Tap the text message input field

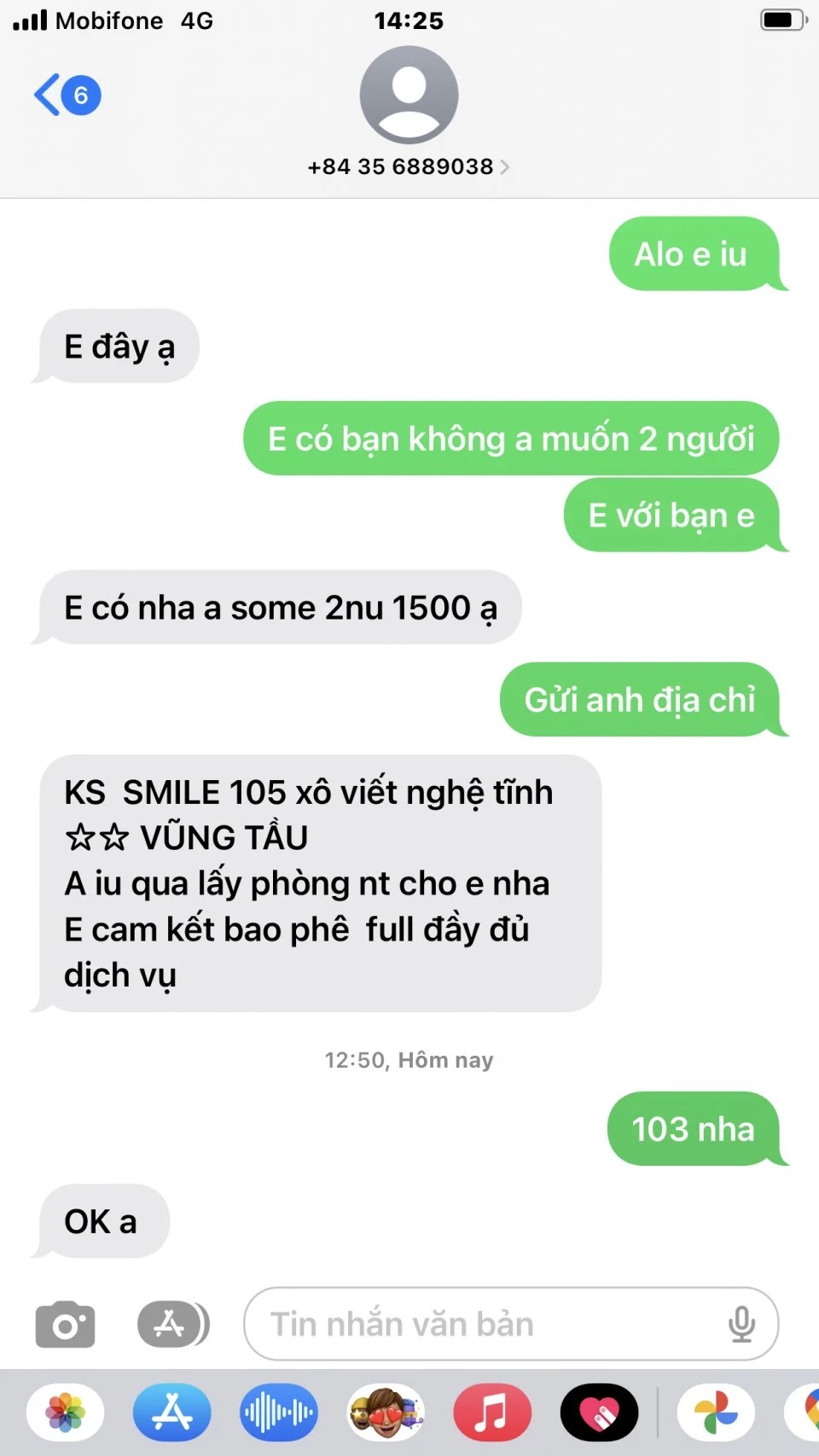(x=486, y=1324)
